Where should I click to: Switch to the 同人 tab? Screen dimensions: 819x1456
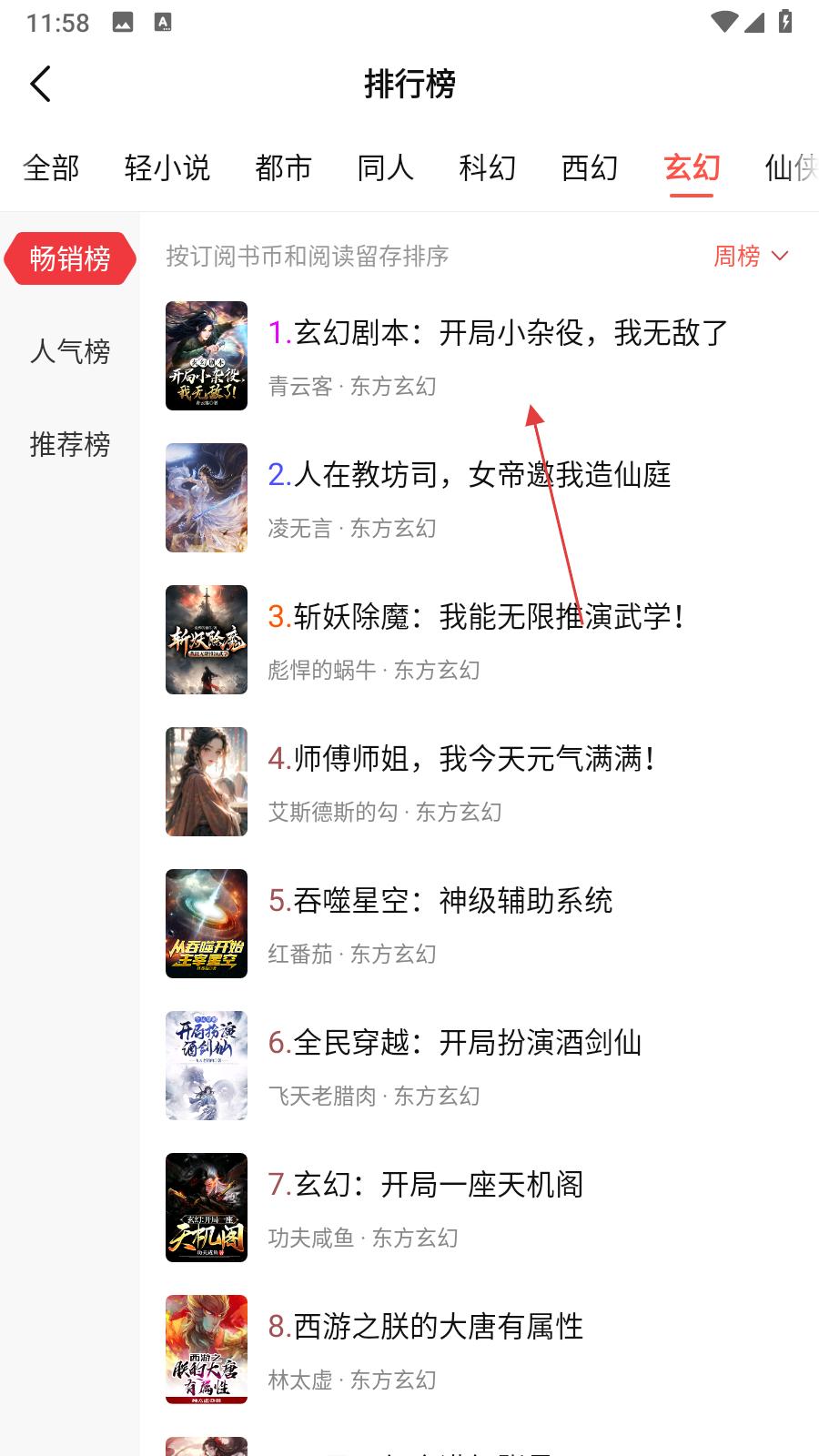tap(386, 167)
